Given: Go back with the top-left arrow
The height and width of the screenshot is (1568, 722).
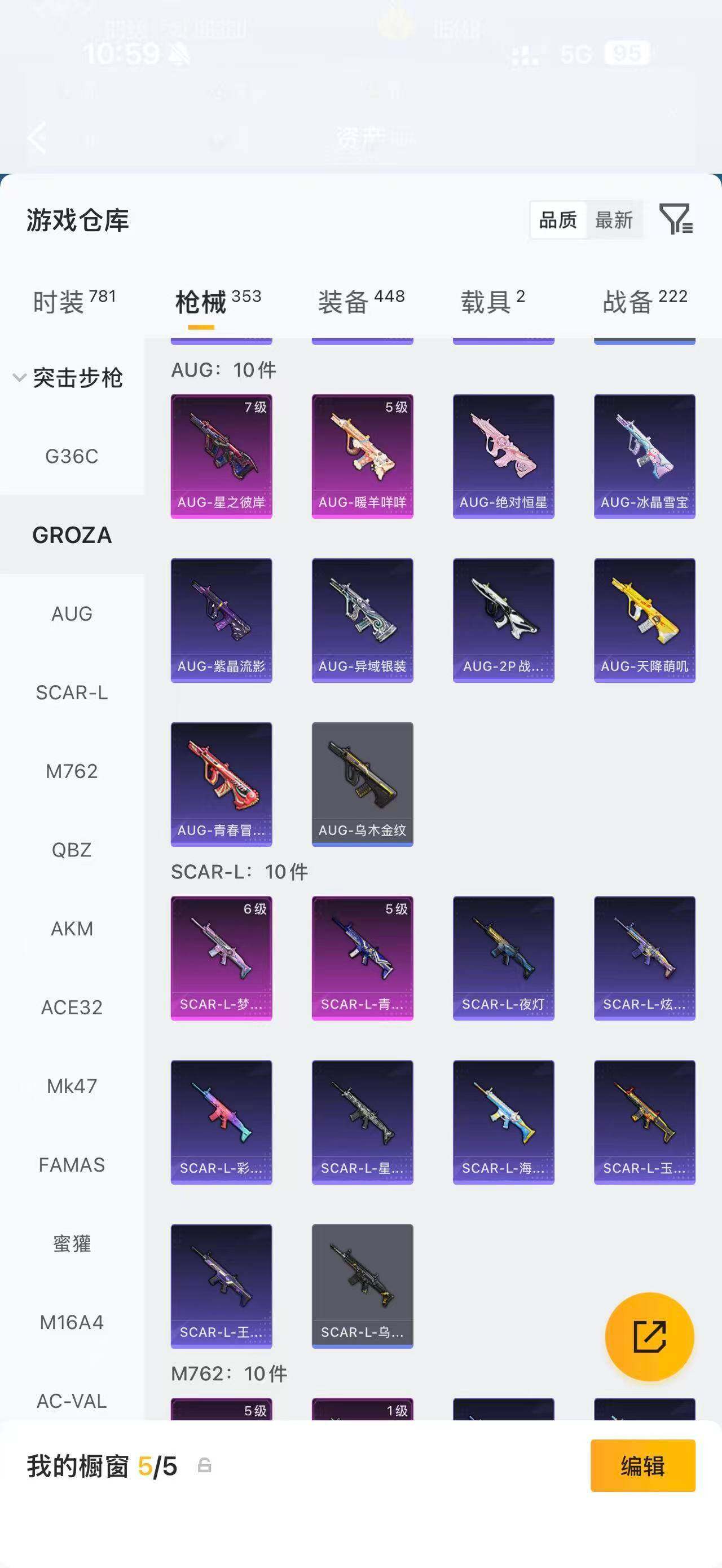Looking at the screenshot, I should pos(38,138).
